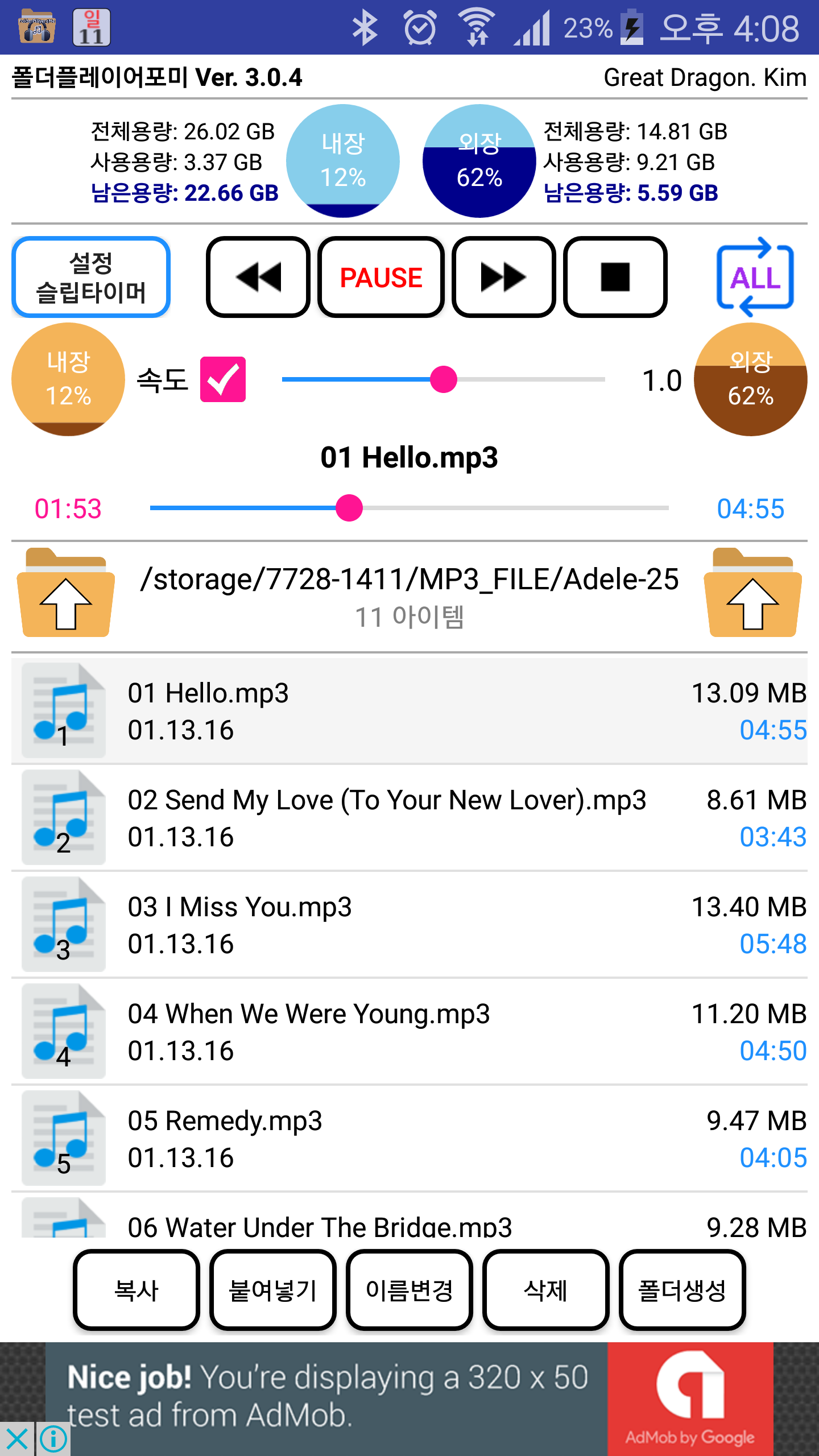
Task: Uncheck the 속도 speed checkbox
Action: pyautogui.click(x=222, y=379)
